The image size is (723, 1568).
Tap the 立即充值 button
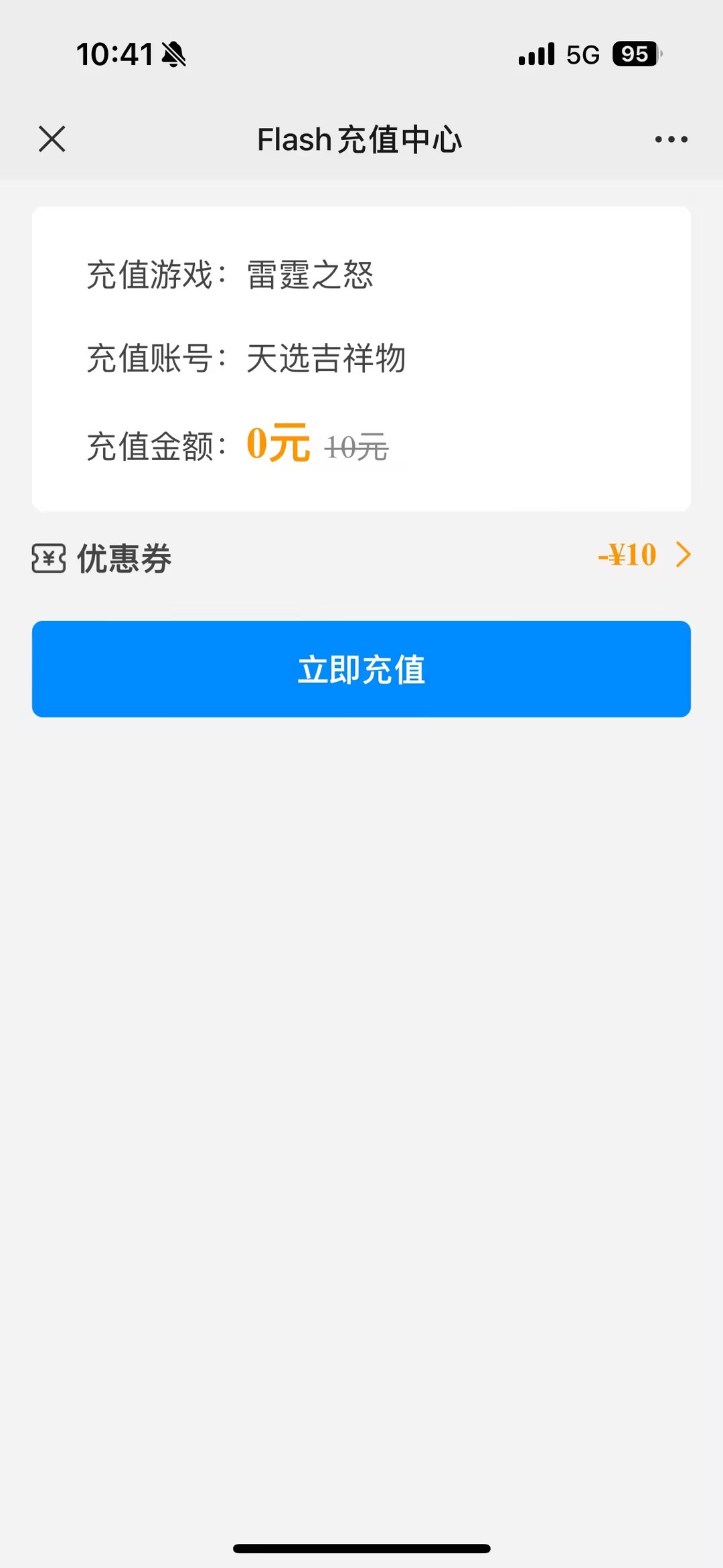coord(361,669)
